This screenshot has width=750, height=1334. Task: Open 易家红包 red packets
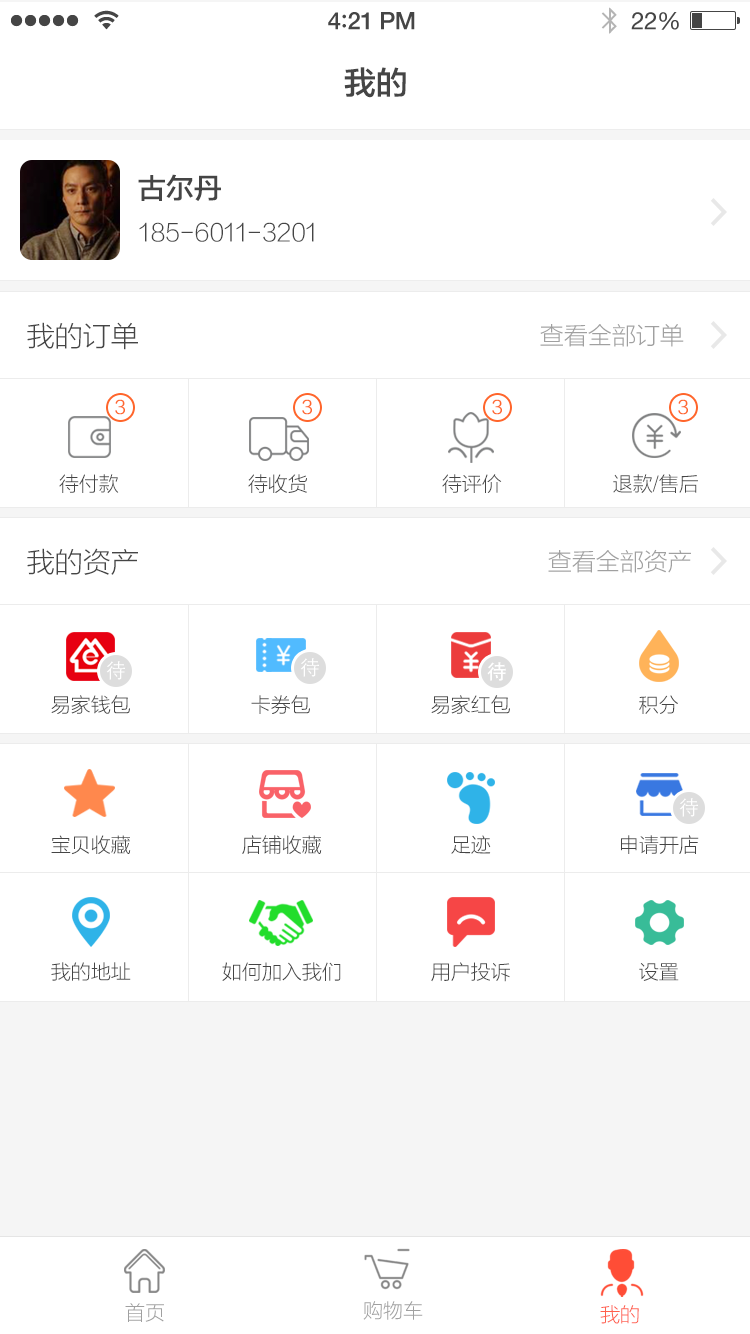471,670
